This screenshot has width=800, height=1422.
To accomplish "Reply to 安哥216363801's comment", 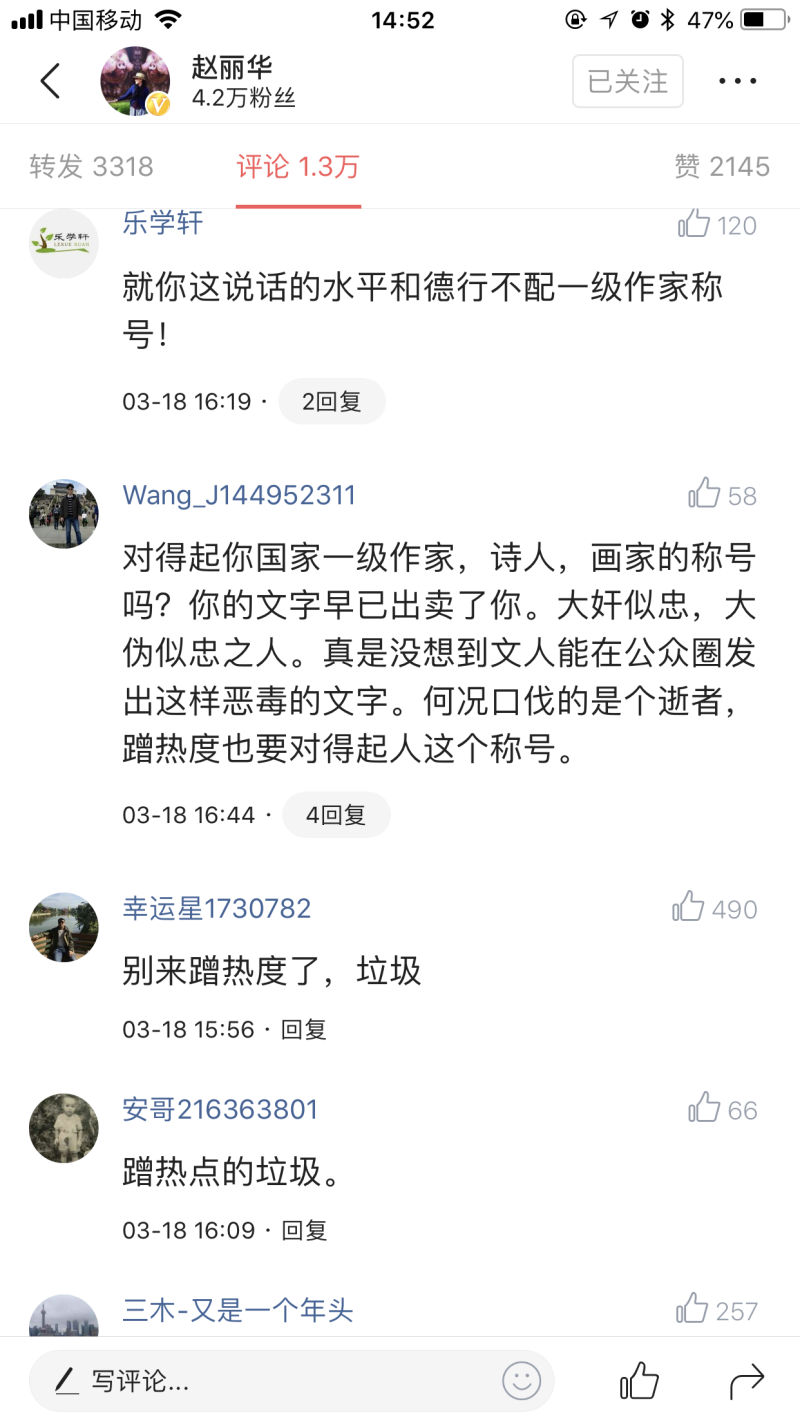I will 304,1230.
